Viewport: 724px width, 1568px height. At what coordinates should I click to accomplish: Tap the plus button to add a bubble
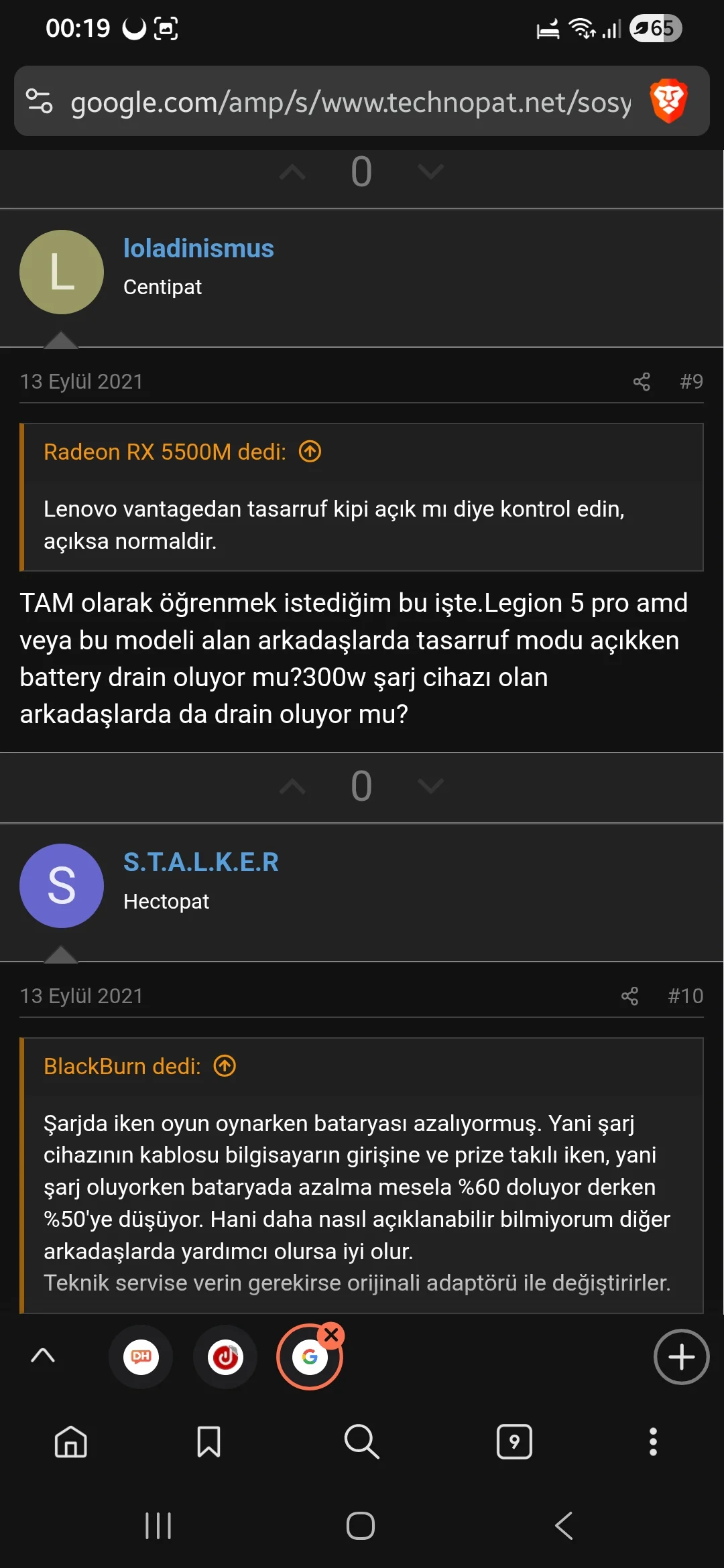pyautogui.click(x=681, y=1356)
